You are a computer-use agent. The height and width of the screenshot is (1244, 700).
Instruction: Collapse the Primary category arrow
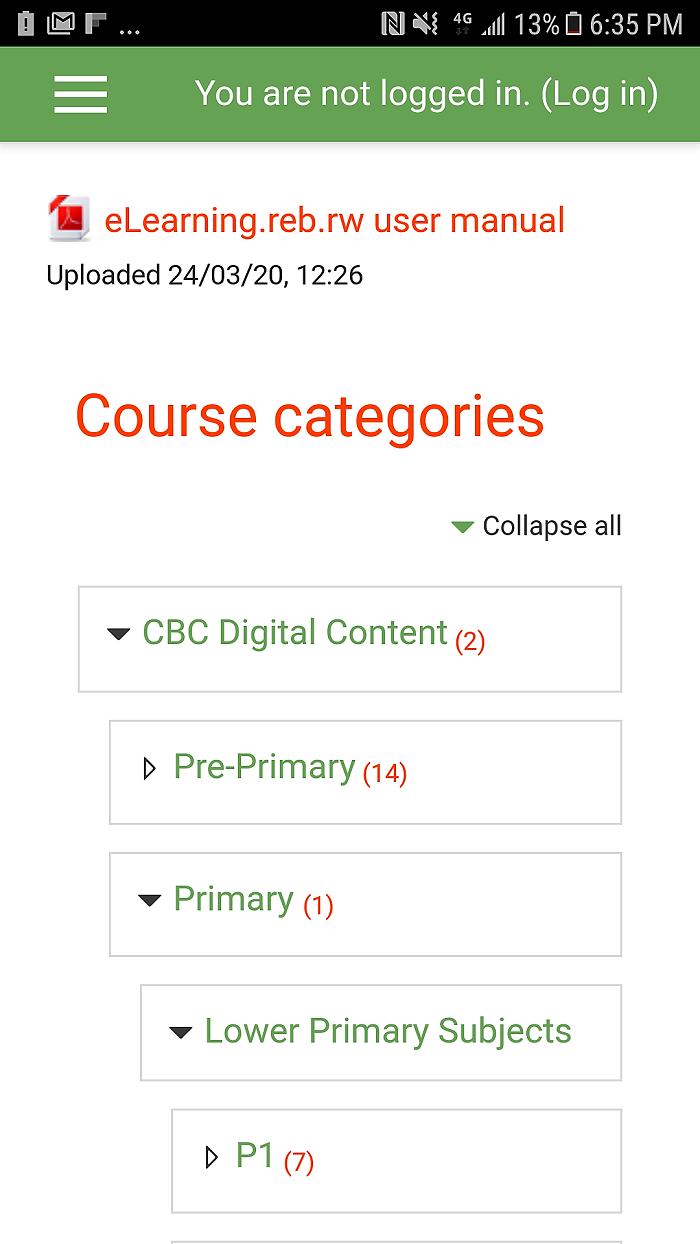(x=150, y=900)
